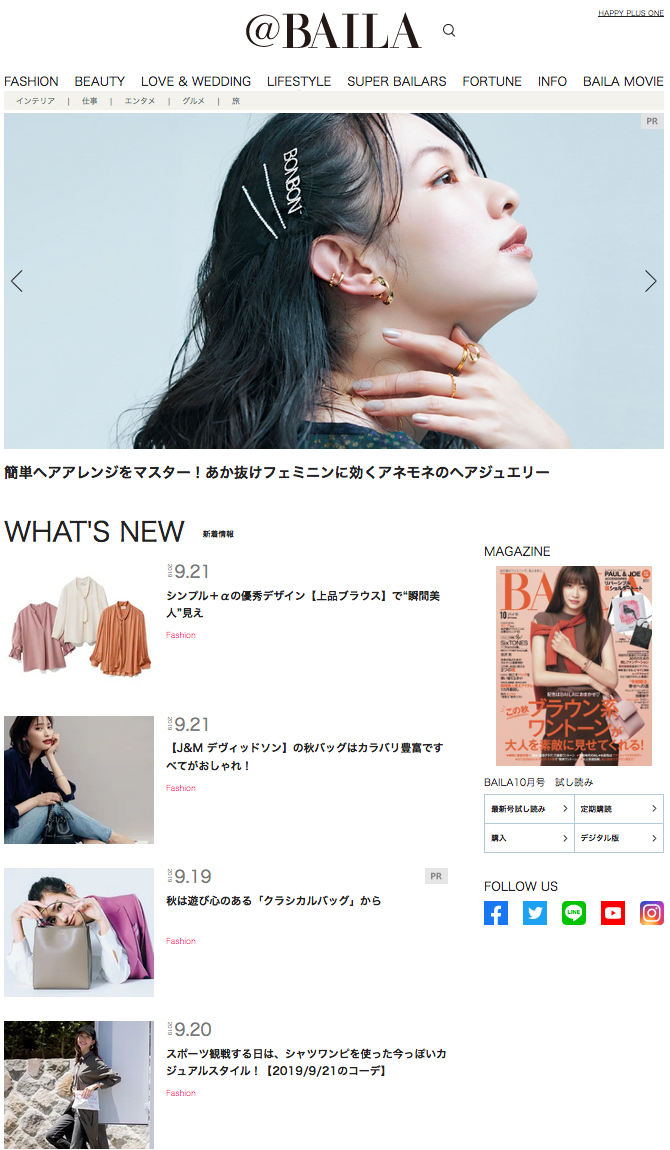The image size is (670, 1150).
Task: Open the 上品ブラウス article
Action: click(302, 604)
